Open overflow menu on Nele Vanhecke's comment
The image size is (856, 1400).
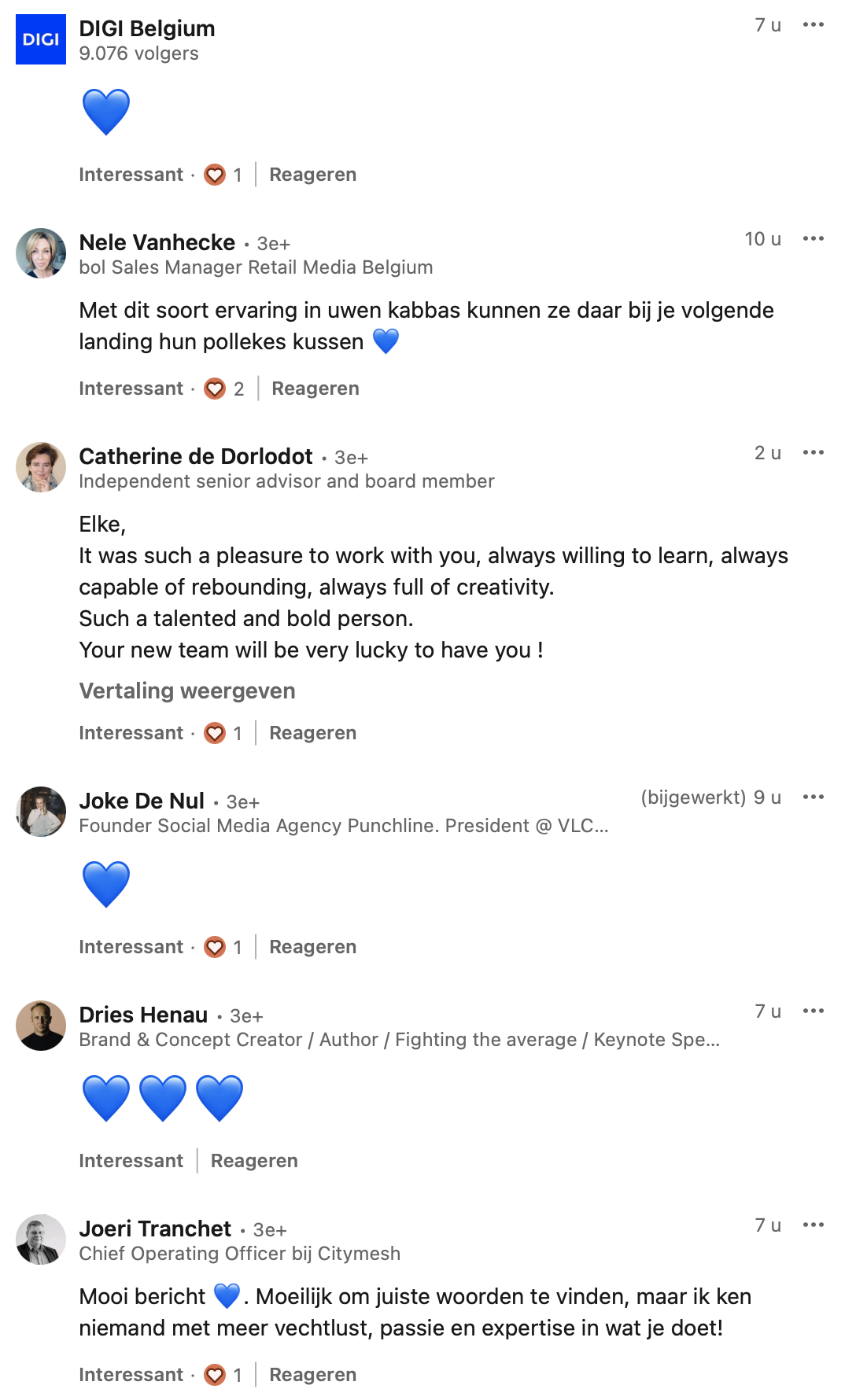click(813, 238)
